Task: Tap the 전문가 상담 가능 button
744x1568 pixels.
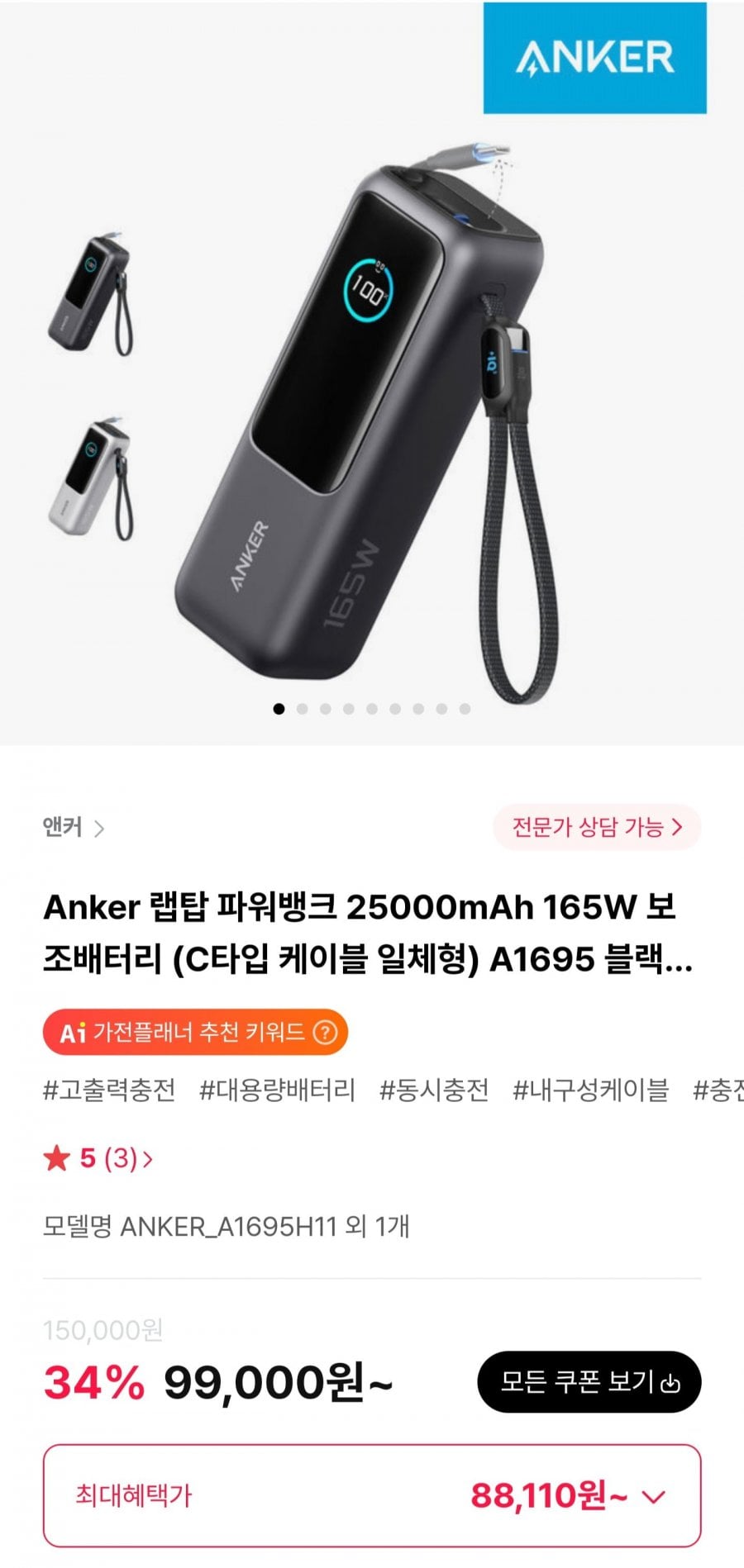Action: [x=596, y=827]
